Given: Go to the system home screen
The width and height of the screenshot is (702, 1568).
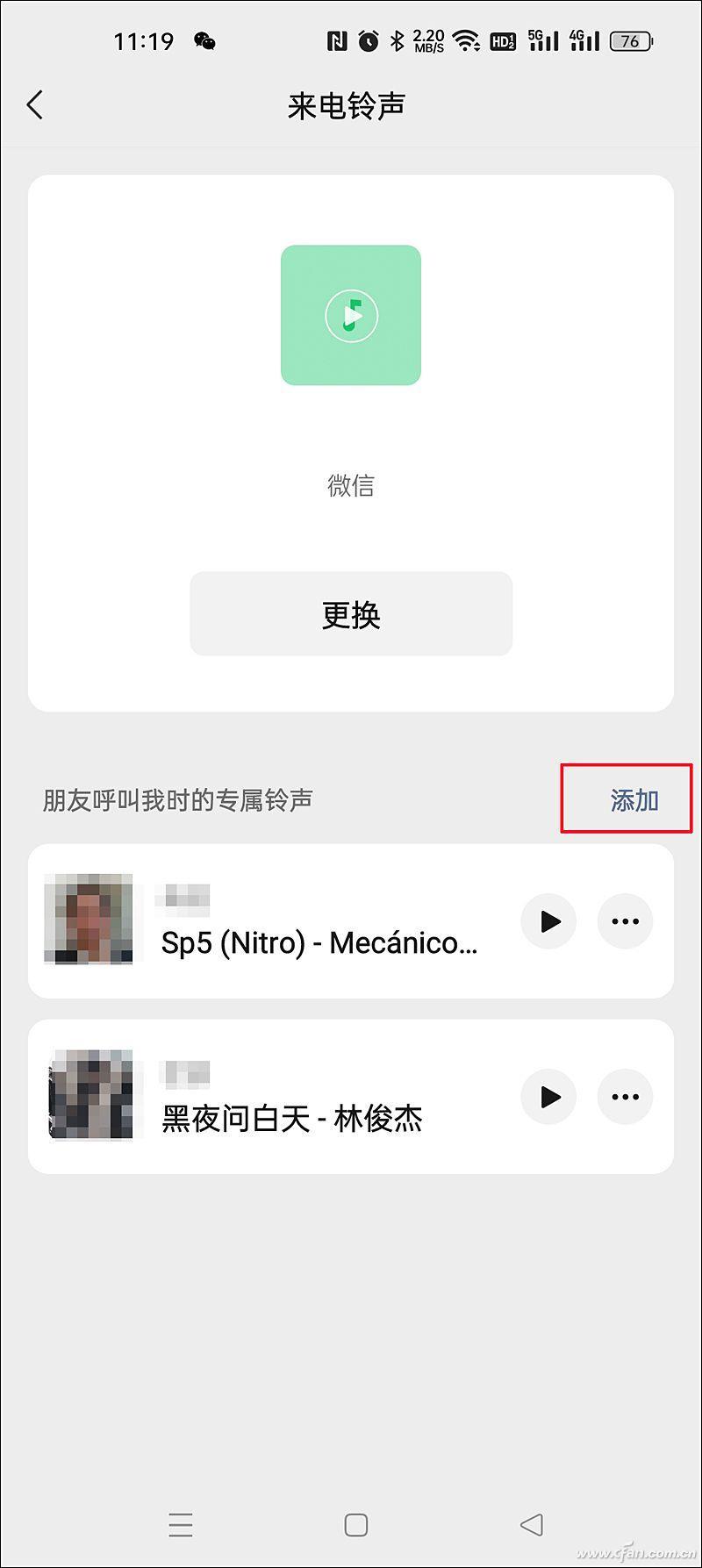Looking at the screenshot, I should tap(355, 1525).
